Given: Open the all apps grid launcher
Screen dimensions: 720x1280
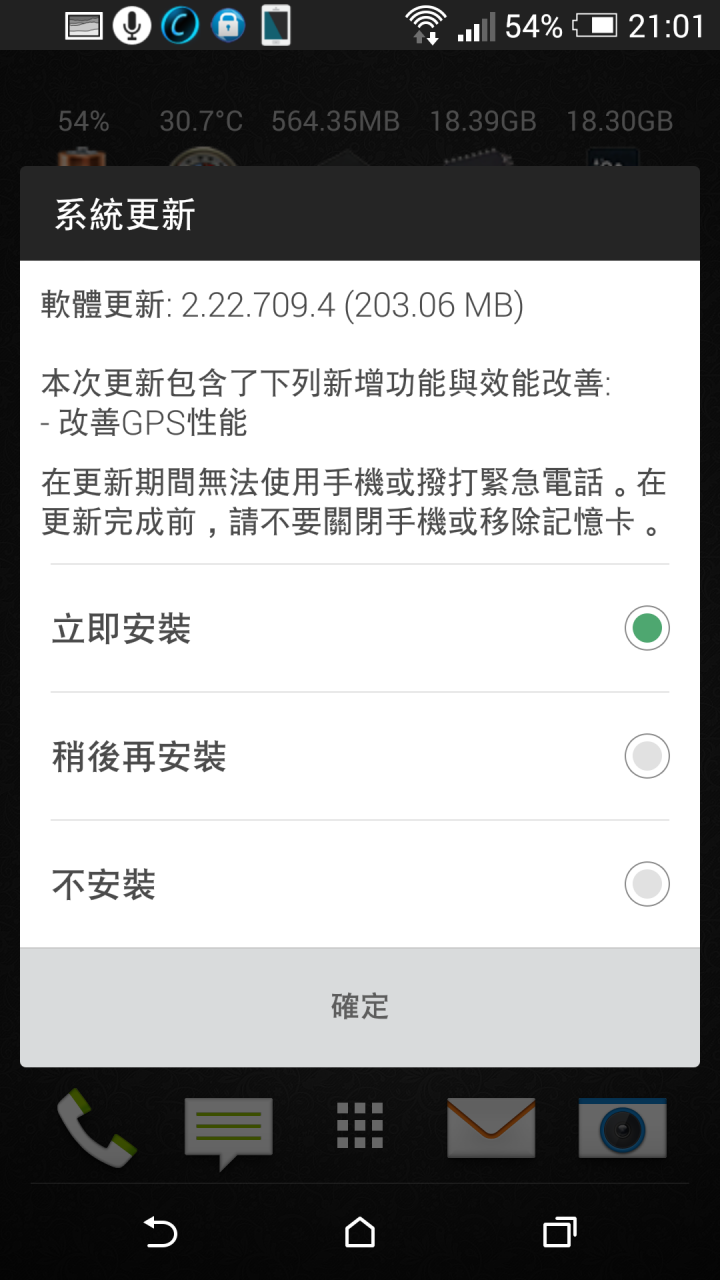Looking at the screenshot, I should (360, 1125).
